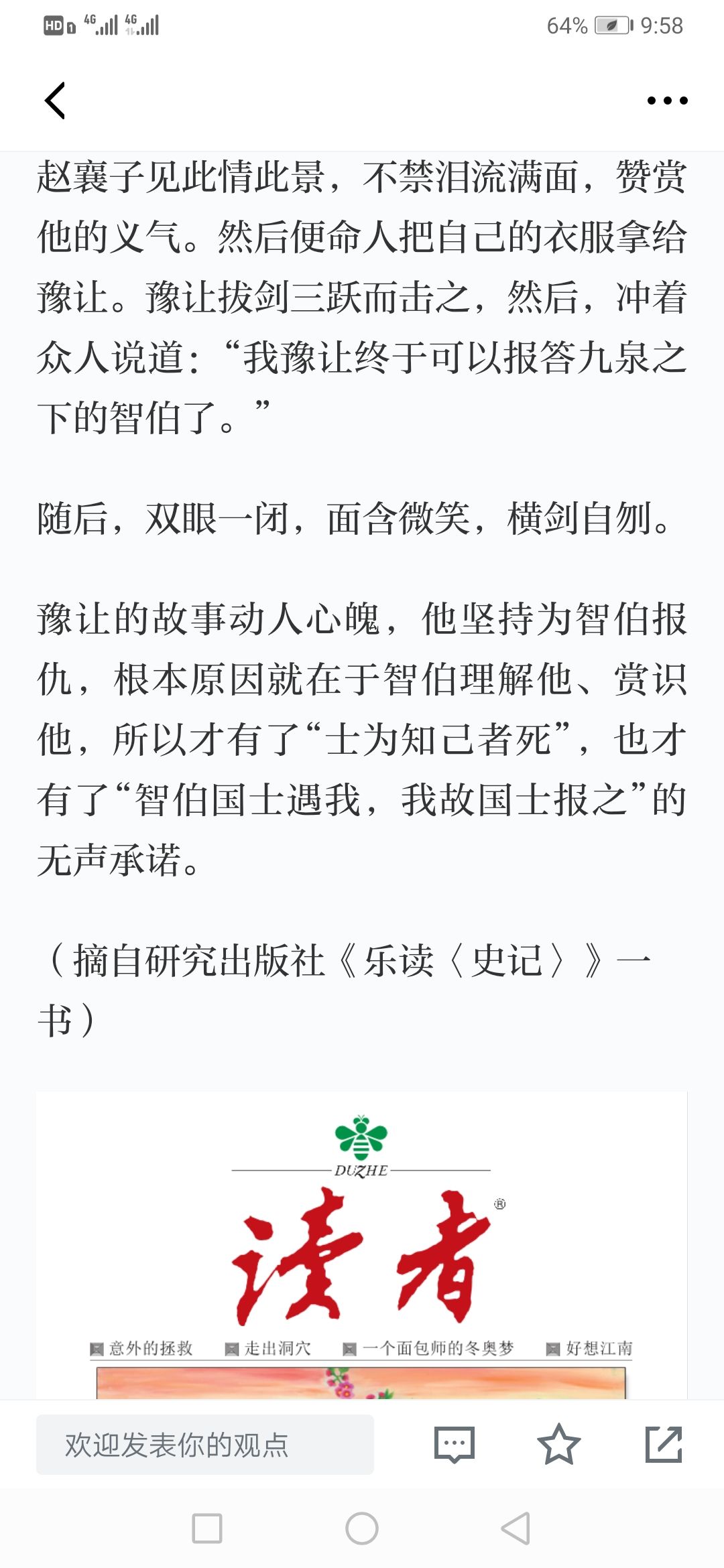Open the three-dot overflow menu
Viewport: 724px width, 1568px height.
coord(667,101)
